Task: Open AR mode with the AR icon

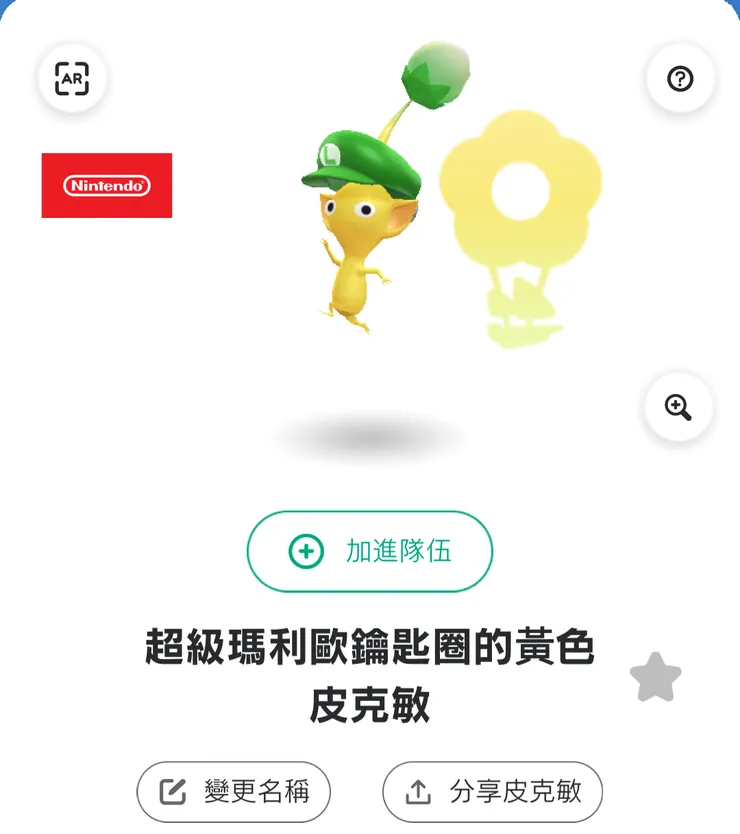Action: point(71,80)
